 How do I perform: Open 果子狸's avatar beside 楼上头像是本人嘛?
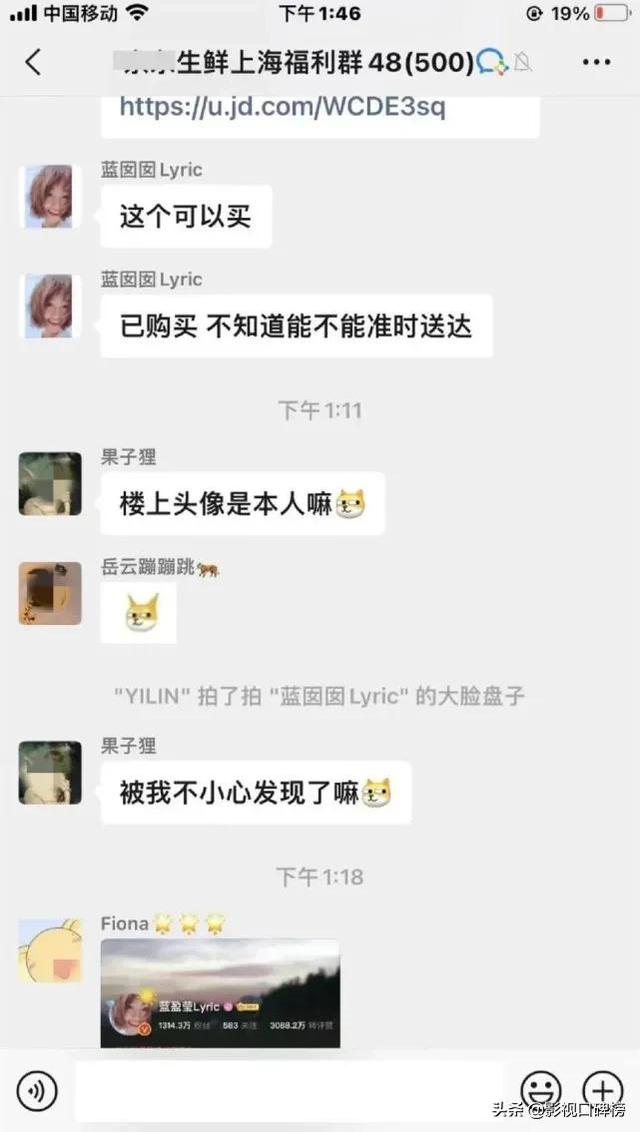50,483
